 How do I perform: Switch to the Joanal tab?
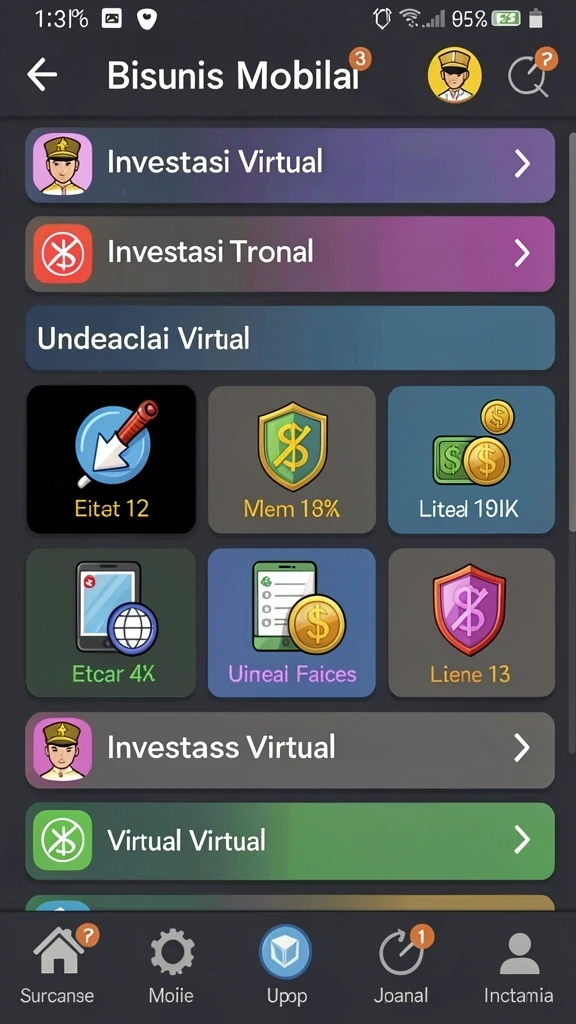[402, 967]
